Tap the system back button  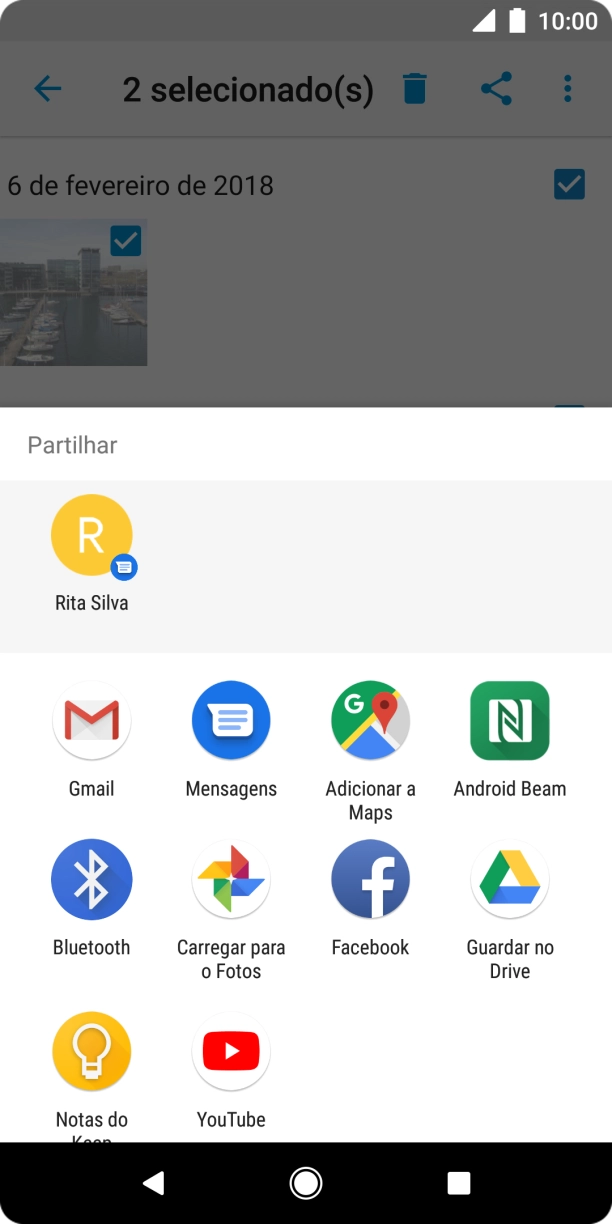153,1184
